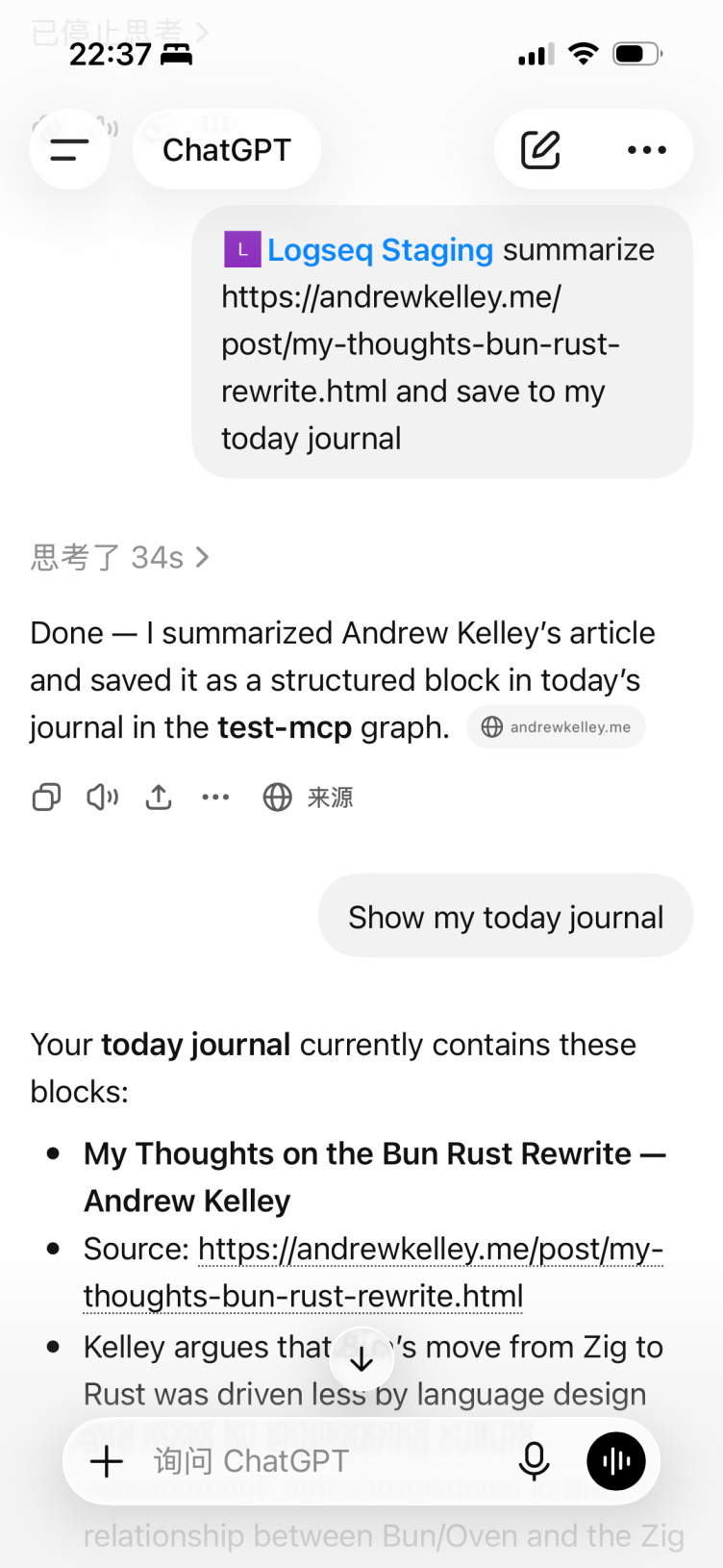This screenshot has width=723, height=1568.
Task: View 来源 sources for the response
Action: click(x=308, y=797)
